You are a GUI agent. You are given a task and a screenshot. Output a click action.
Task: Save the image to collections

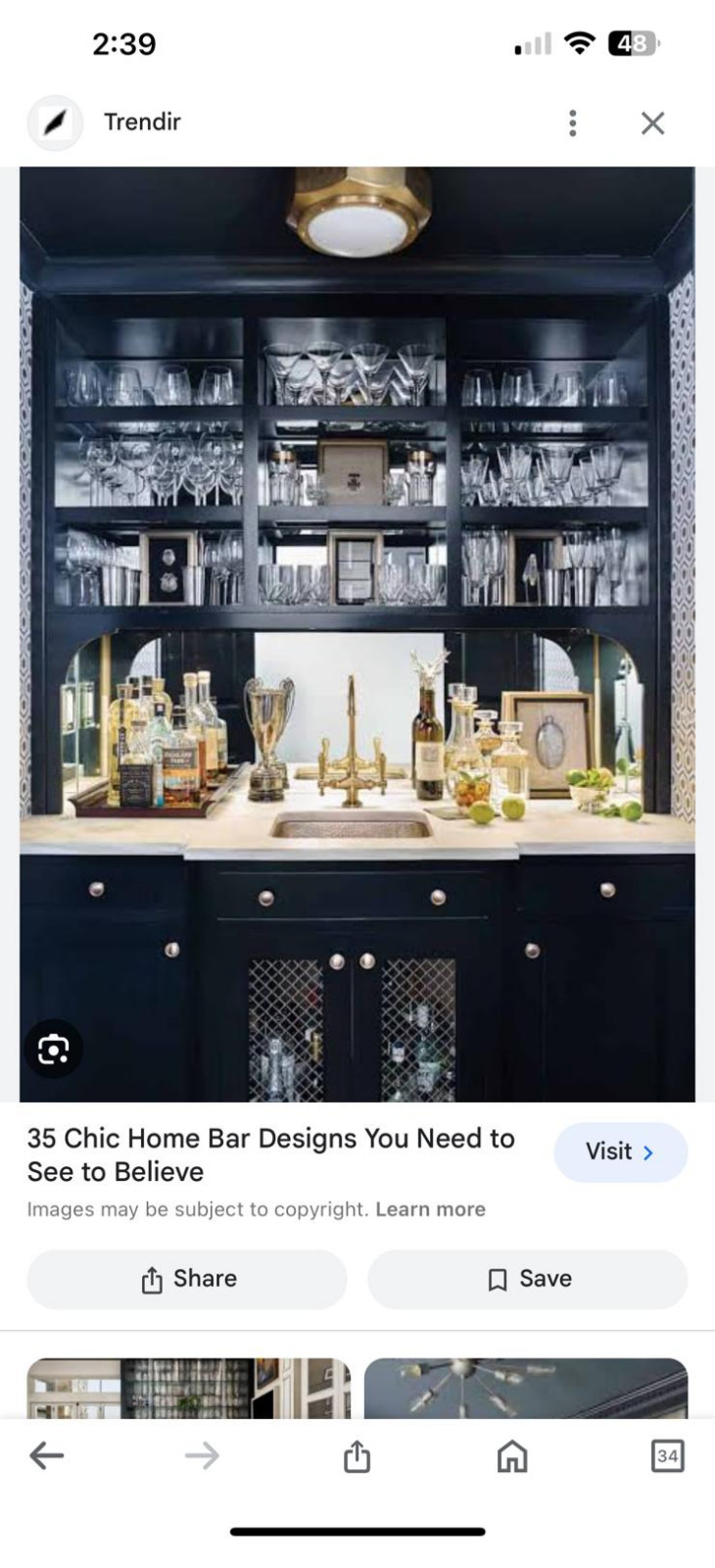(x=528, y=1279)
